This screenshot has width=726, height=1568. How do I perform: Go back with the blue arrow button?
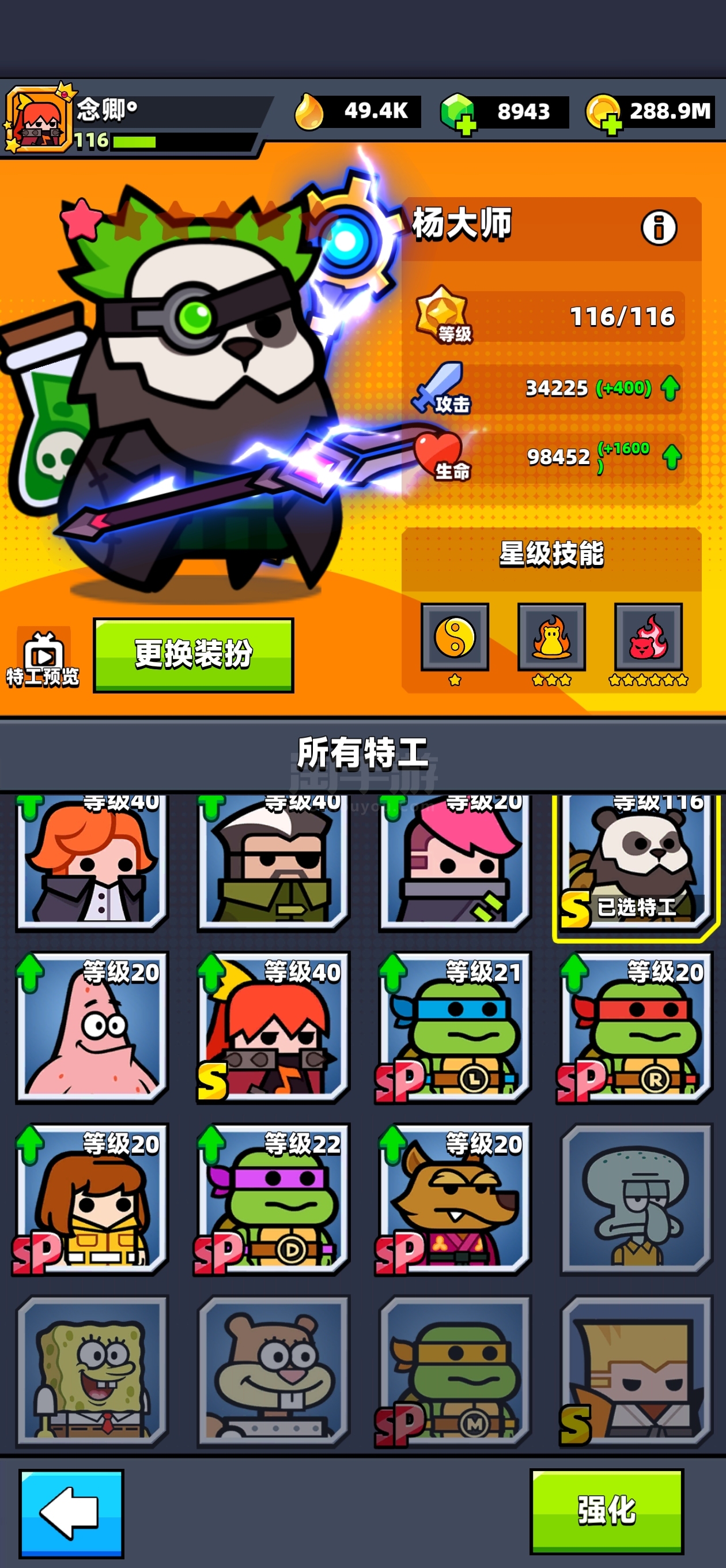pyautogui.click(x=71, y=1513)
